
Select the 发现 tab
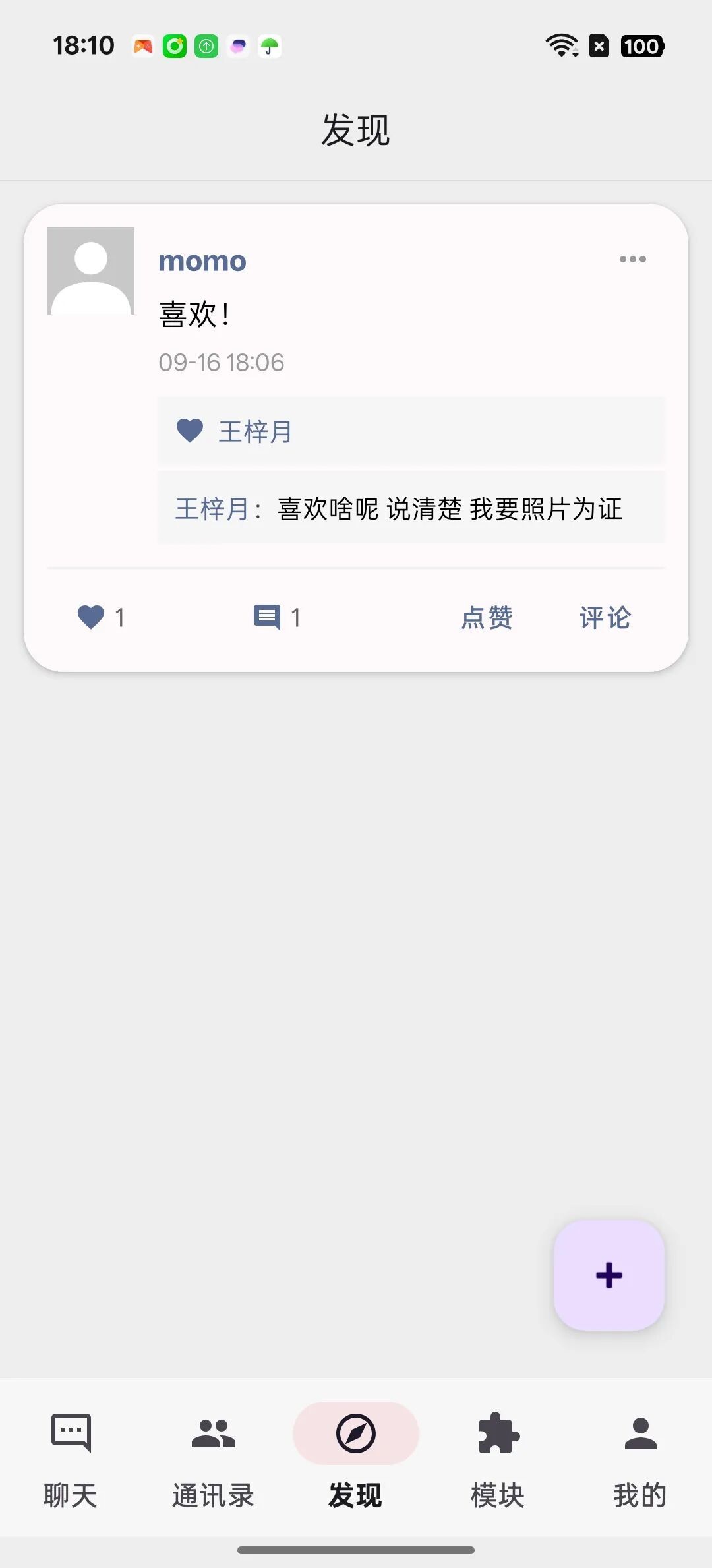(356, 1459)
